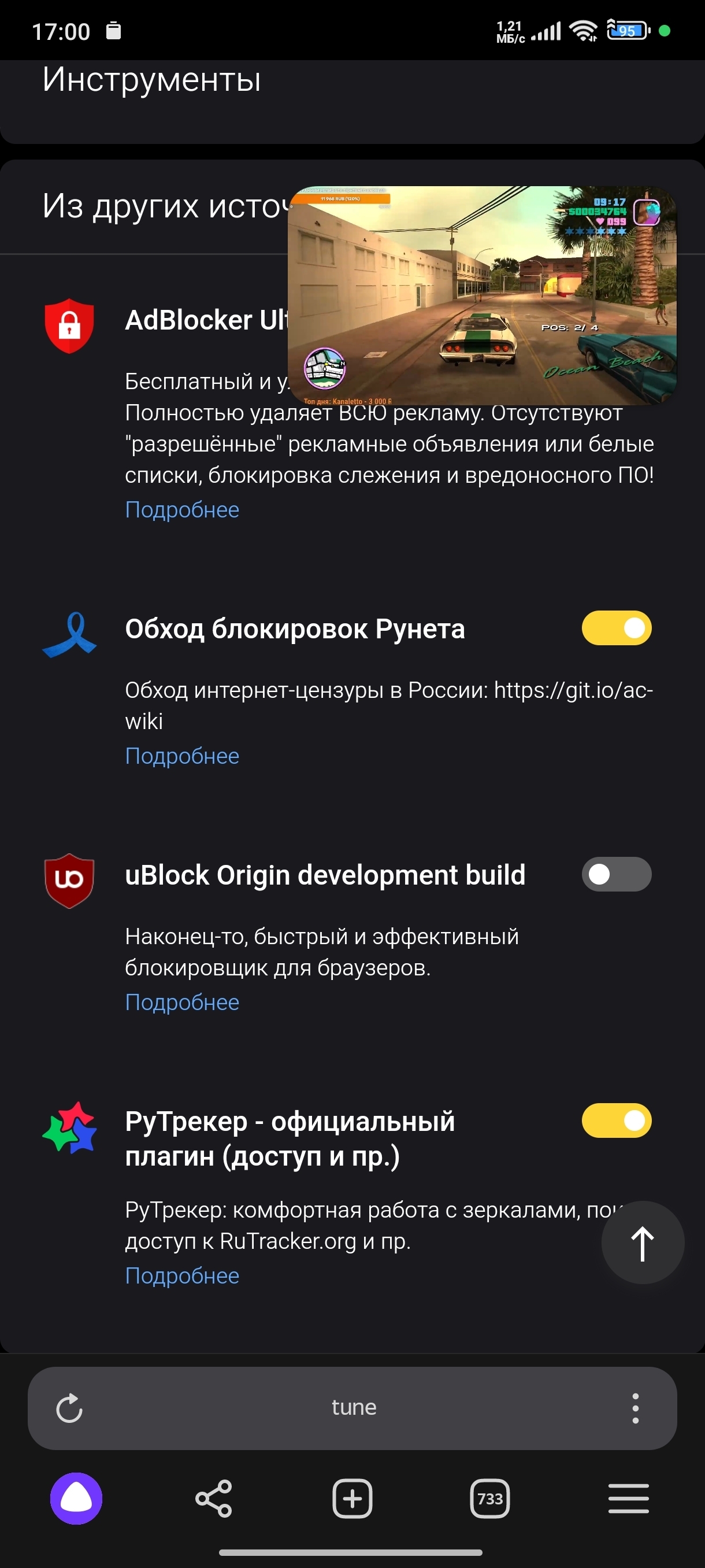Tap Подробнее under uBlock Origin
This screenshot has width=705, height=1568.
click(182, 1002)
